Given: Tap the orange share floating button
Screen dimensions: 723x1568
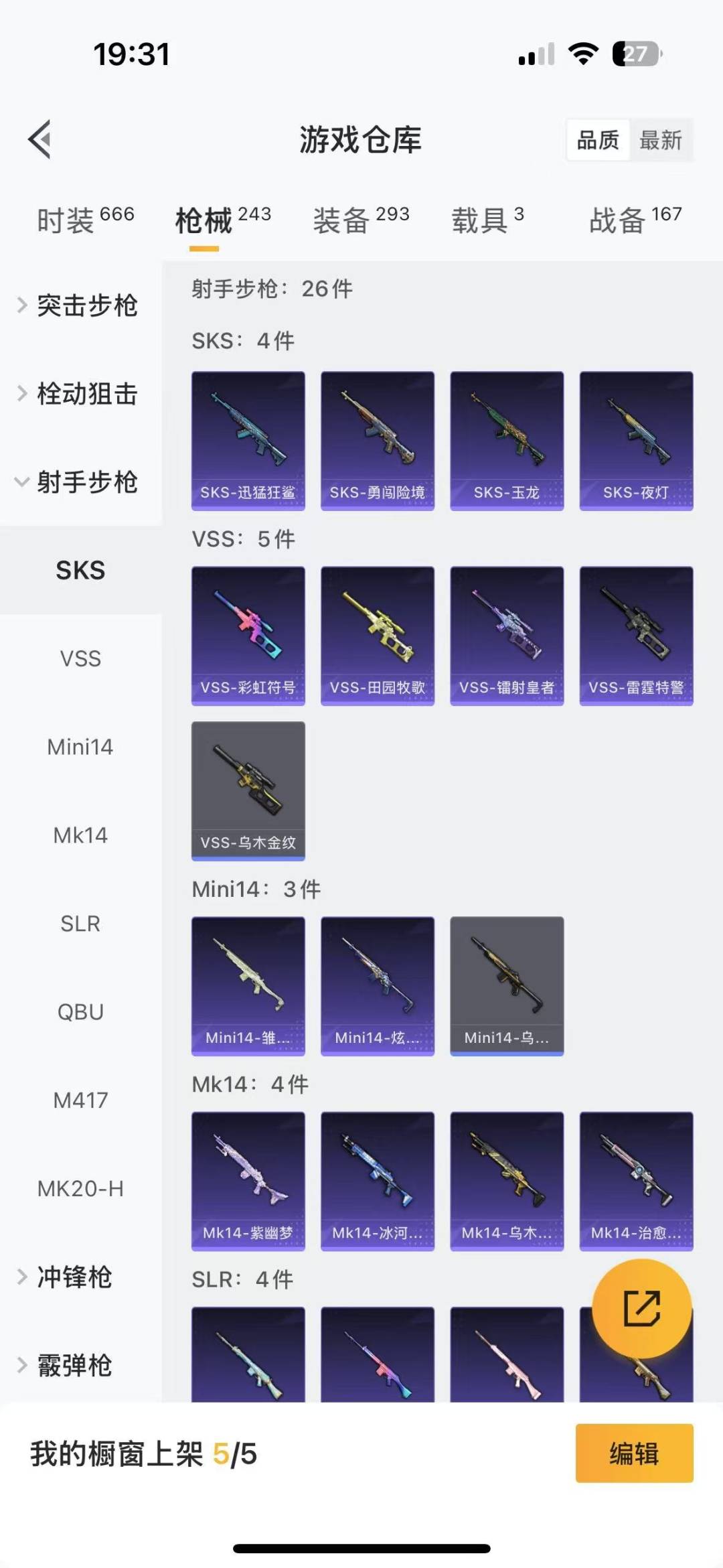Looking at the screenshot, I should click(x=642, y=1308).
